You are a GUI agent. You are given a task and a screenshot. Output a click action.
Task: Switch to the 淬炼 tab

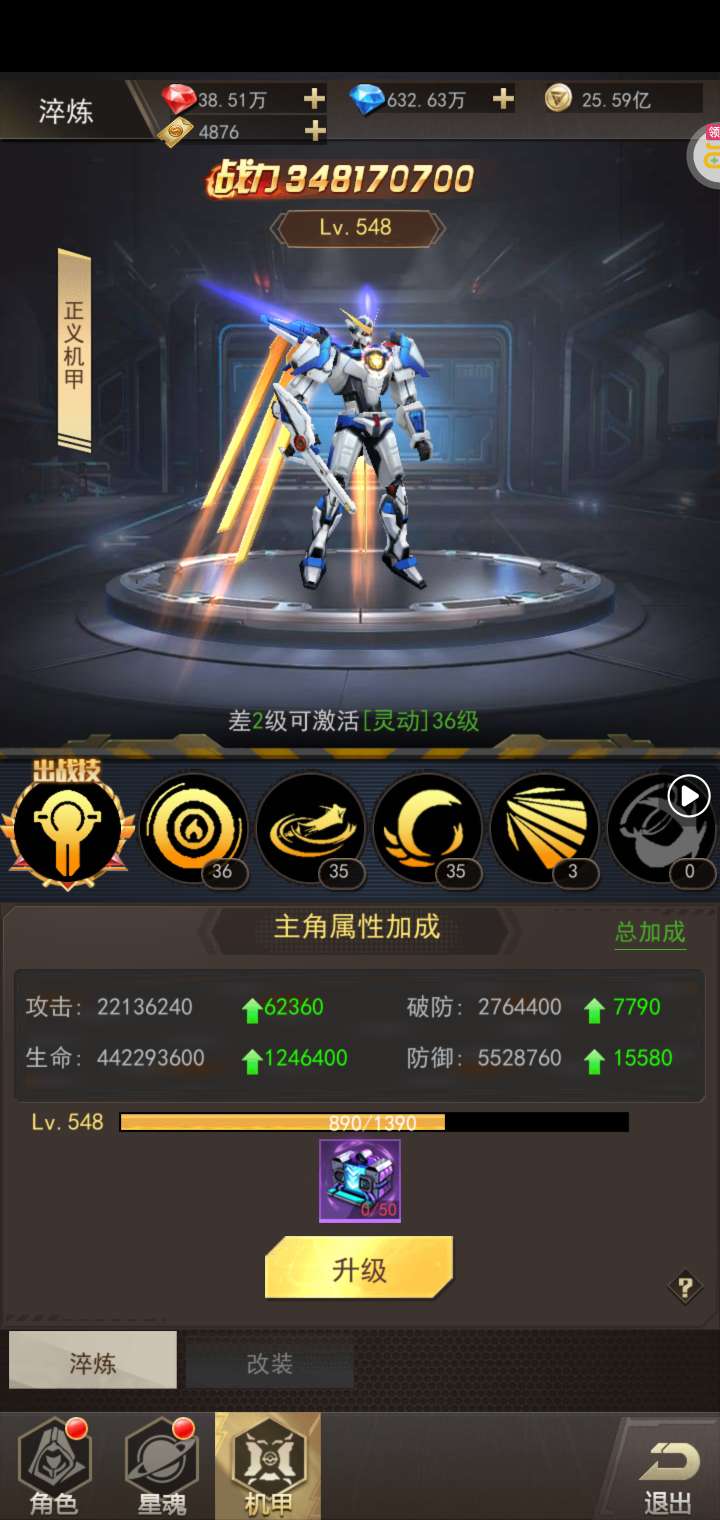point(93,1362)
